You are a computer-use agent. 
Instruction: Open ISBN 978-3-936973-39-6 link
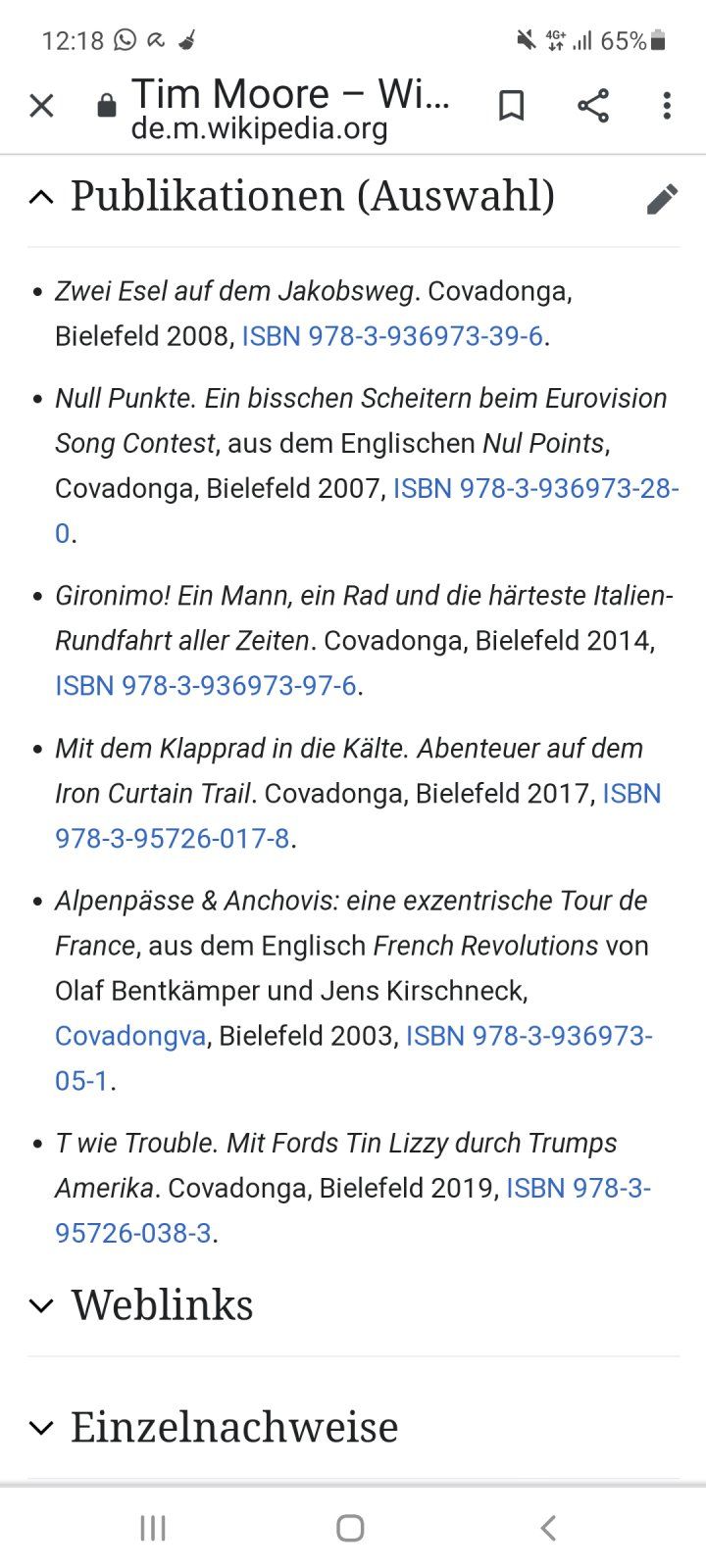[x=392, y=336]
